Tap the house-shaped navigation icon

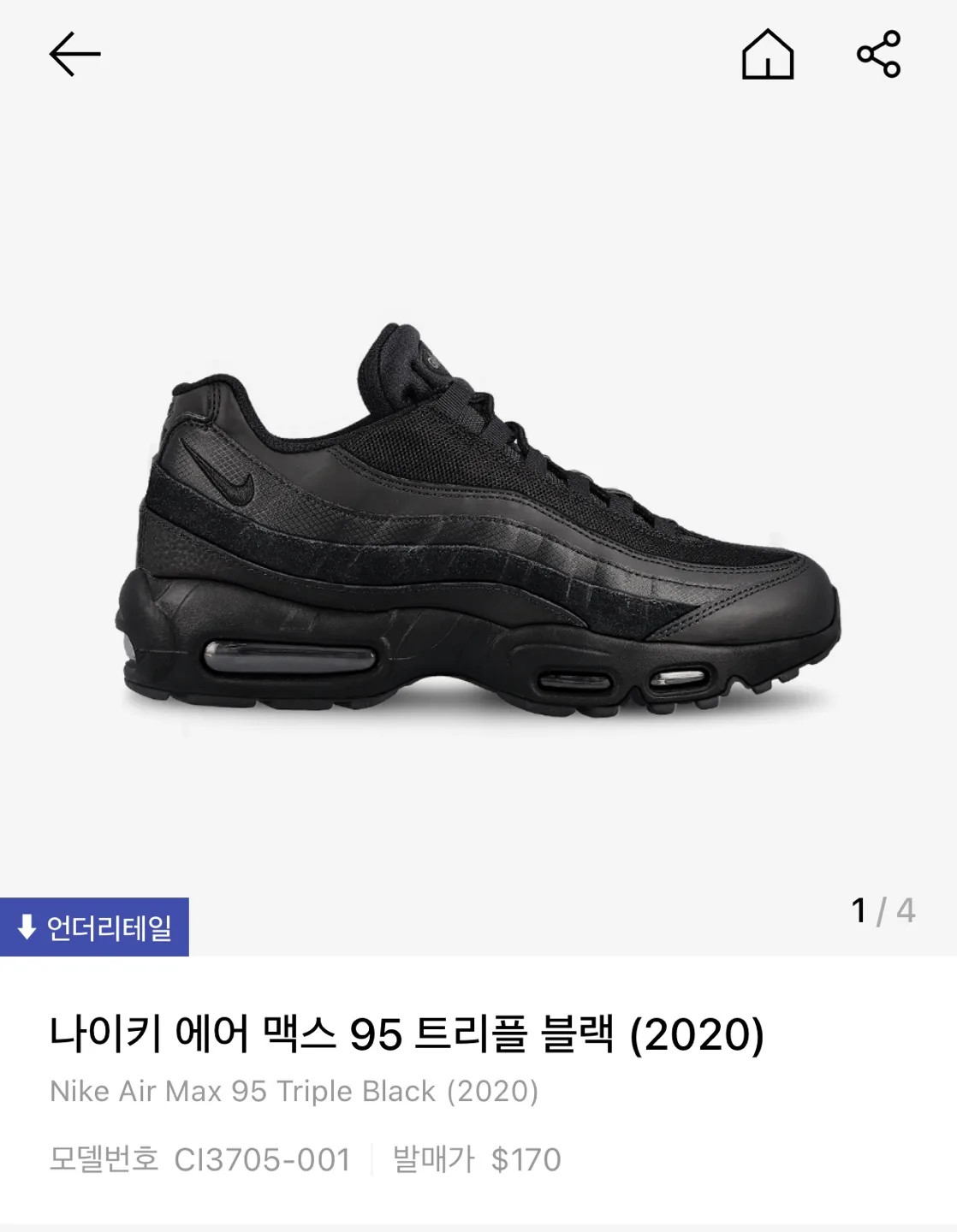pyautogui.click(x=769, y=53)
